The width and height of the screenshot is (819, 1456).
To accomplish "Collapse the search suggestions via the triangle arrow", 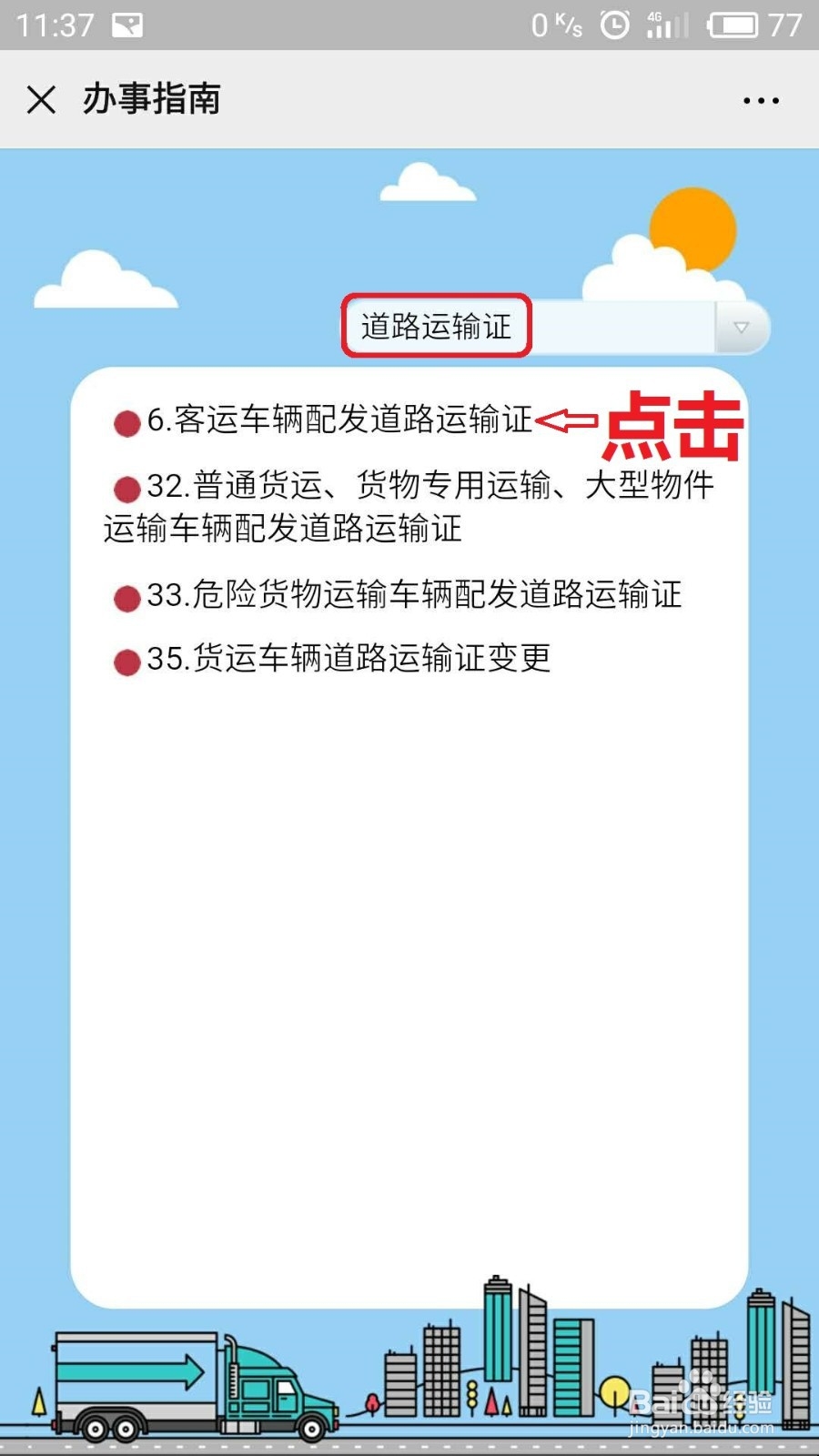I will (x=743, y=326).
